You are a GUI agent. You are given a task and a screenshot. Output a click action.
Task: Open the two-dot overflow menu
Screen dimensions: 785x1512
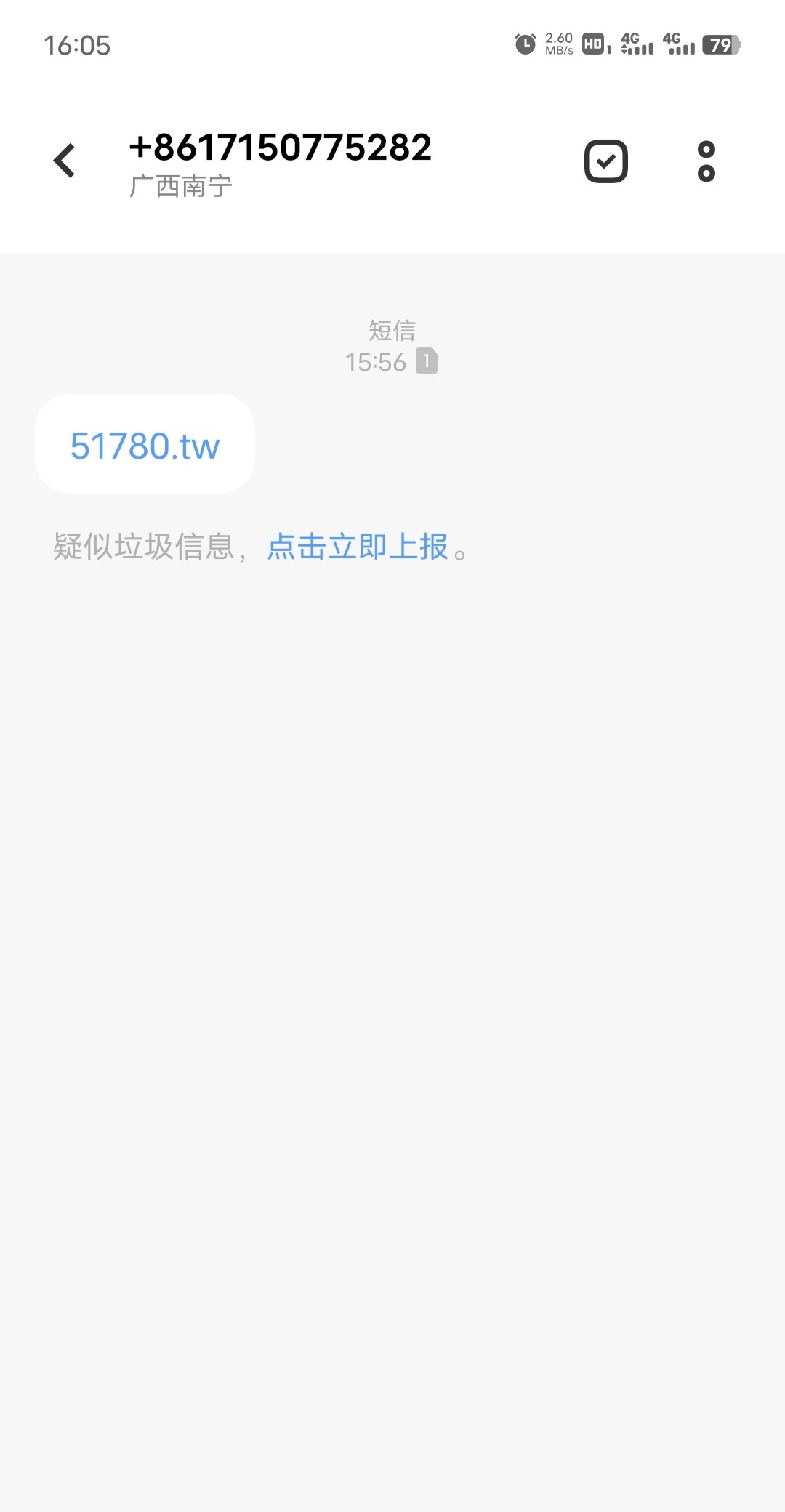706,161
